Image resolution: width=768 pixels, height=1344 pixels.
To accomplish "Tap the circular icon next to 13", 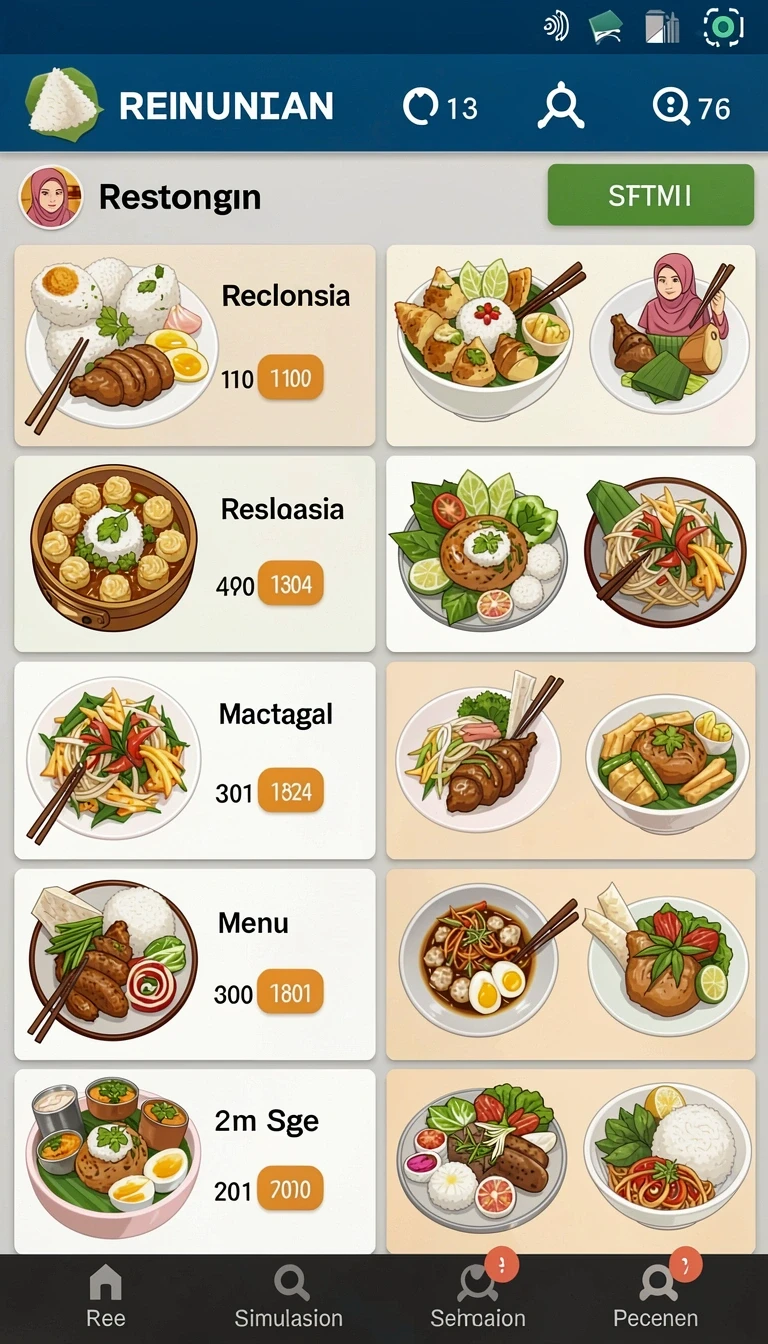I will [420, 107].
